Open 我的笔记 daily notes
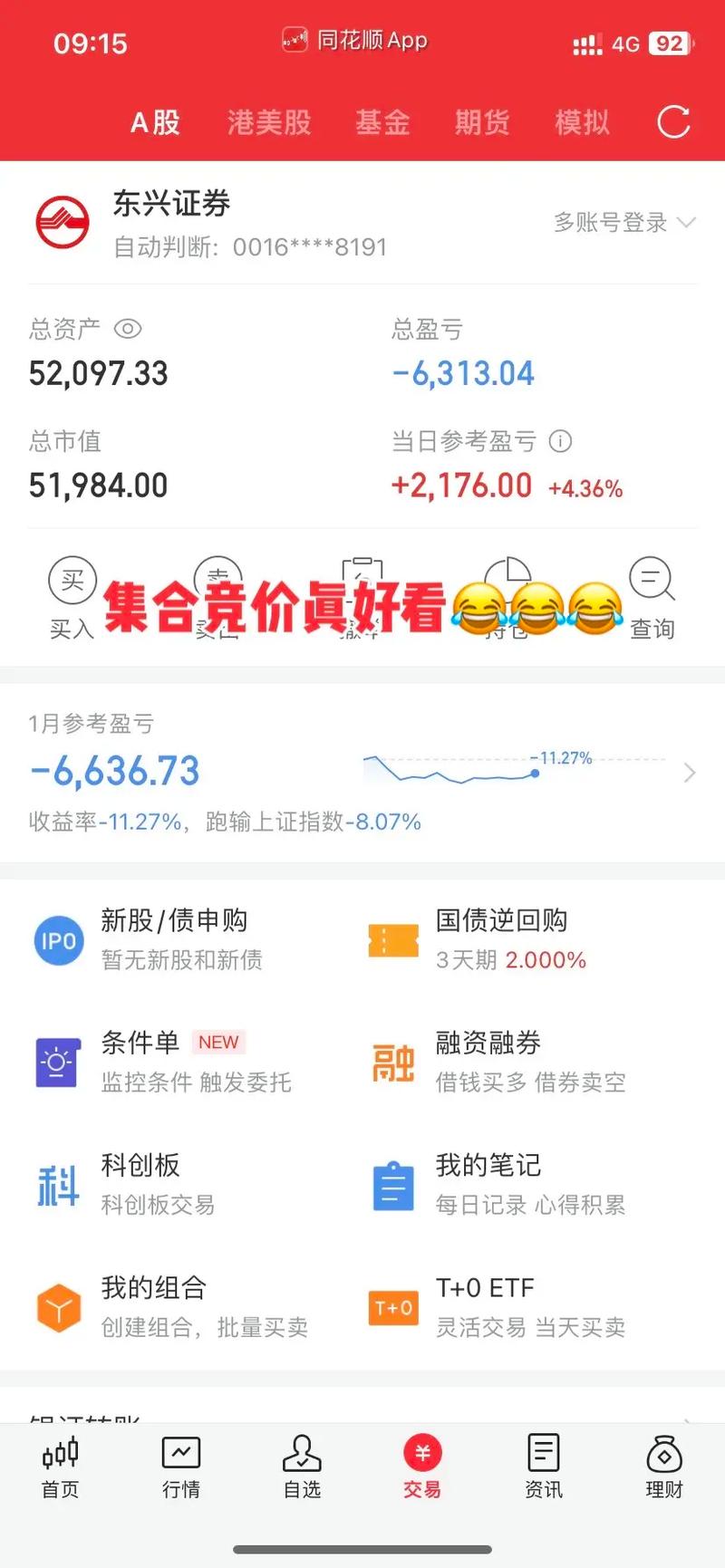The image size is (725, 1568). pyautogui.click(x=391, y=1183)
